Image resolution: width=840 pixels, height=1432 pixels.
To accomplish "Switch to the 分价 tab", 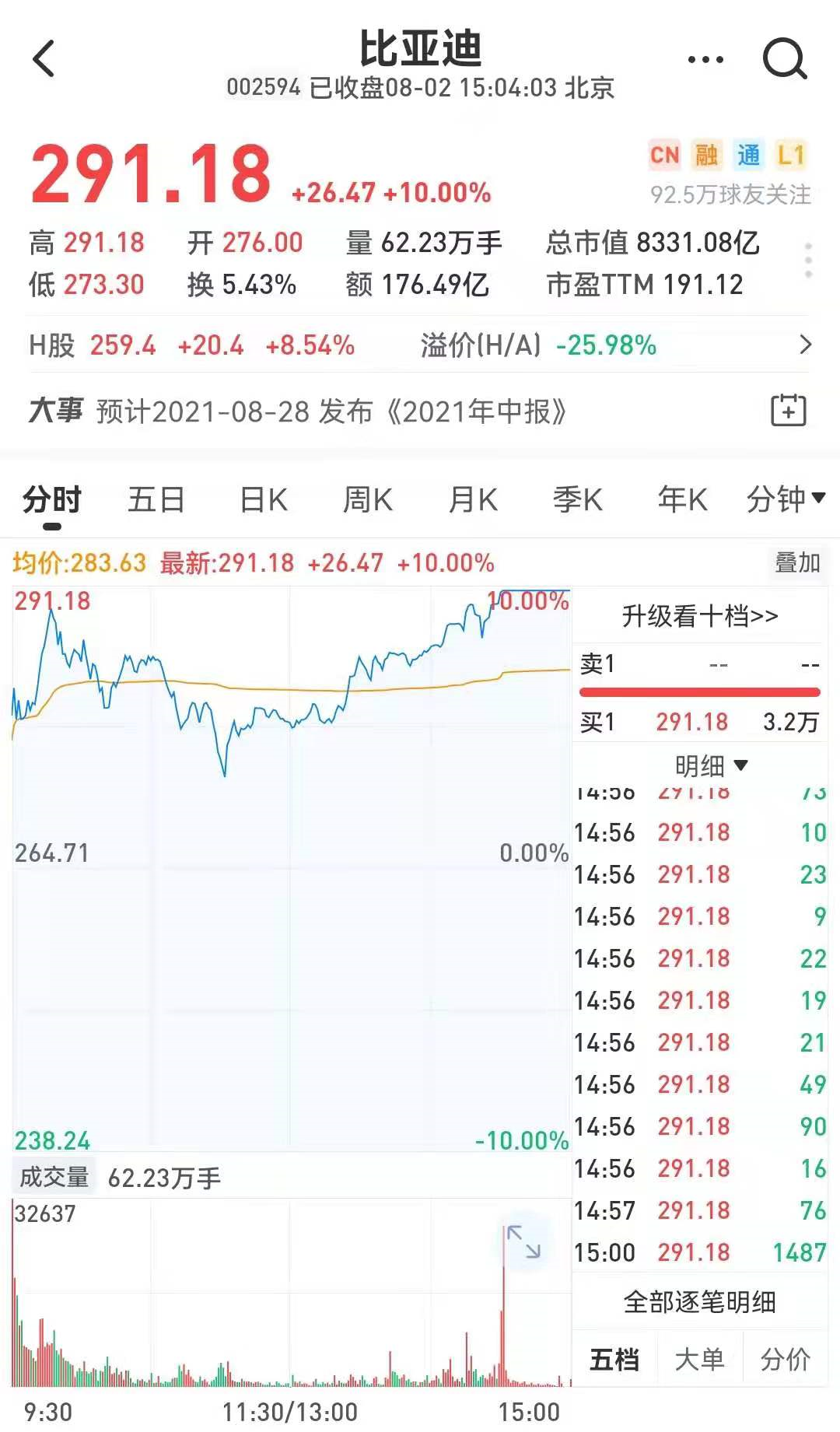I will coord(785,1360).
